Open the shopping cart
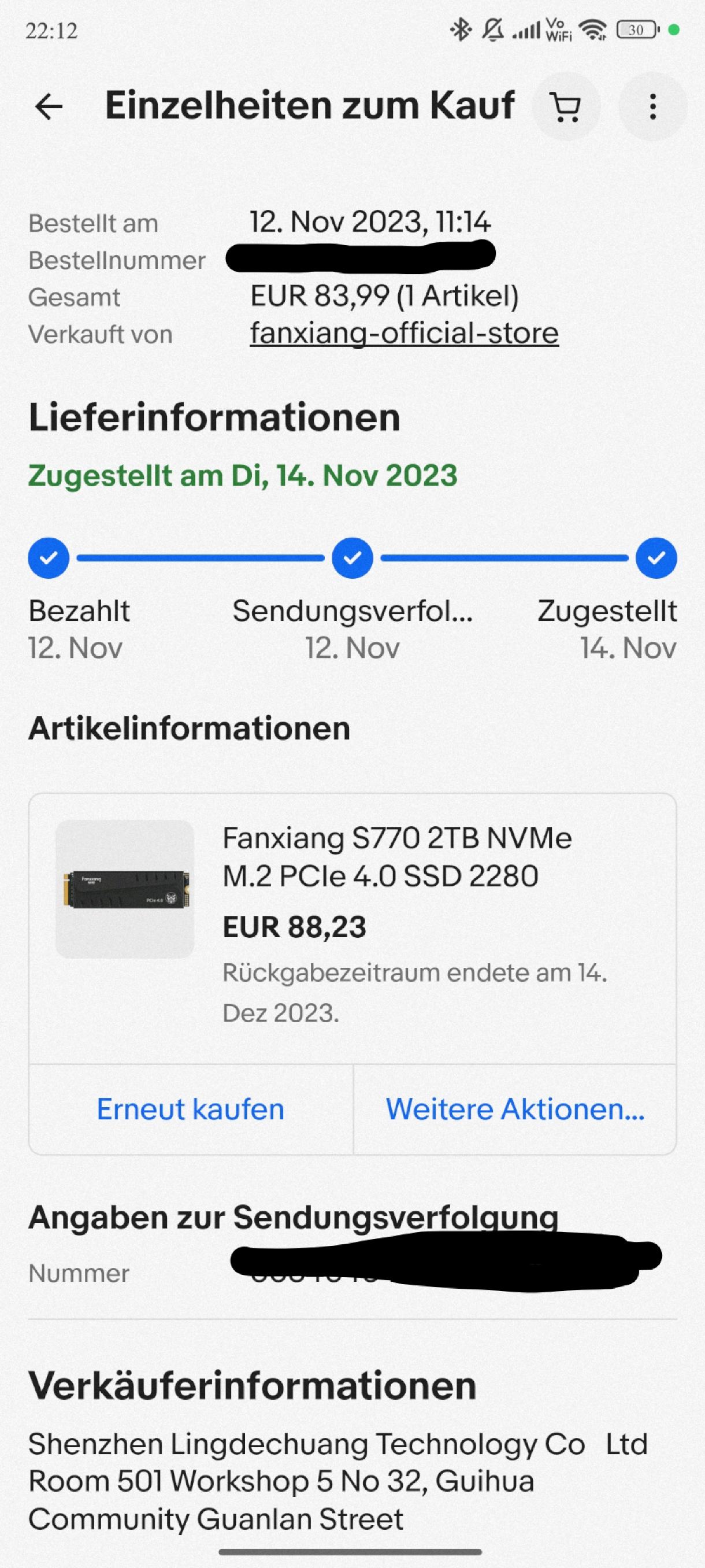The width and height of the screenshot is (705, 1568). pyautogui.click(x=566, y=107)
